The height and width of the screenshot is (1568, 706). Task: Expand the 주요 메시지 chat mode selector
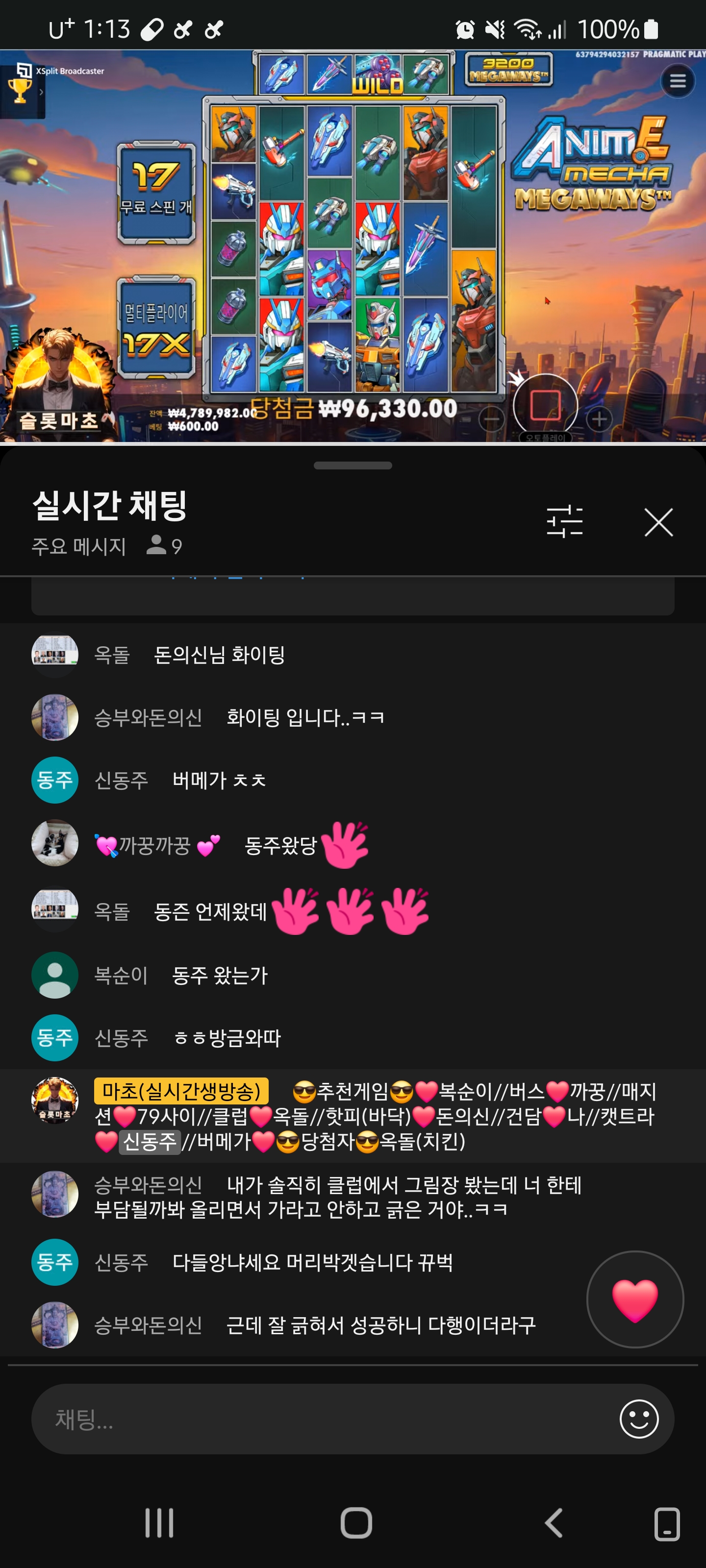[x=79, y=546]
